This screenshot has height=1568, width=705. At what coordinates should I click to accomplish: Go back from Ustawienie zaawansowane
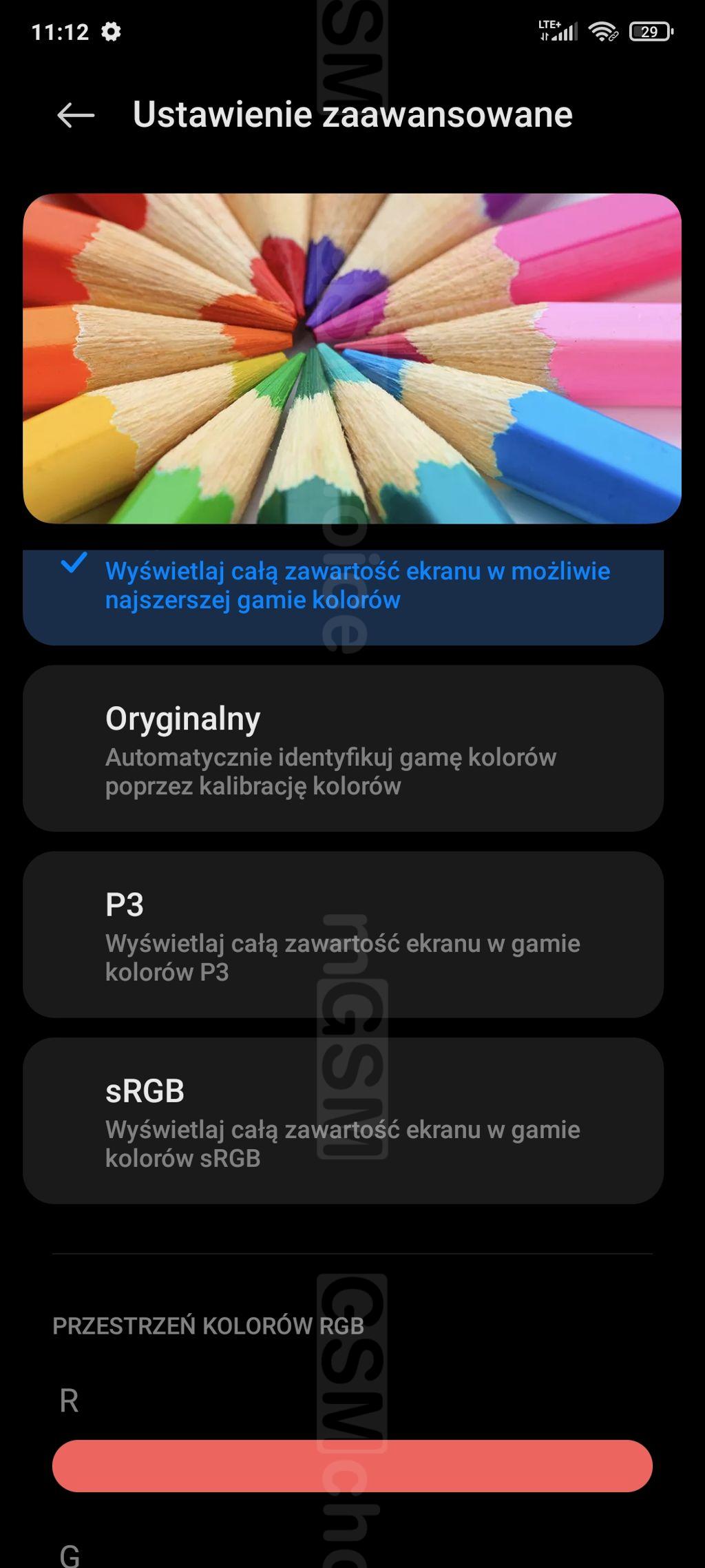[75, 115]
